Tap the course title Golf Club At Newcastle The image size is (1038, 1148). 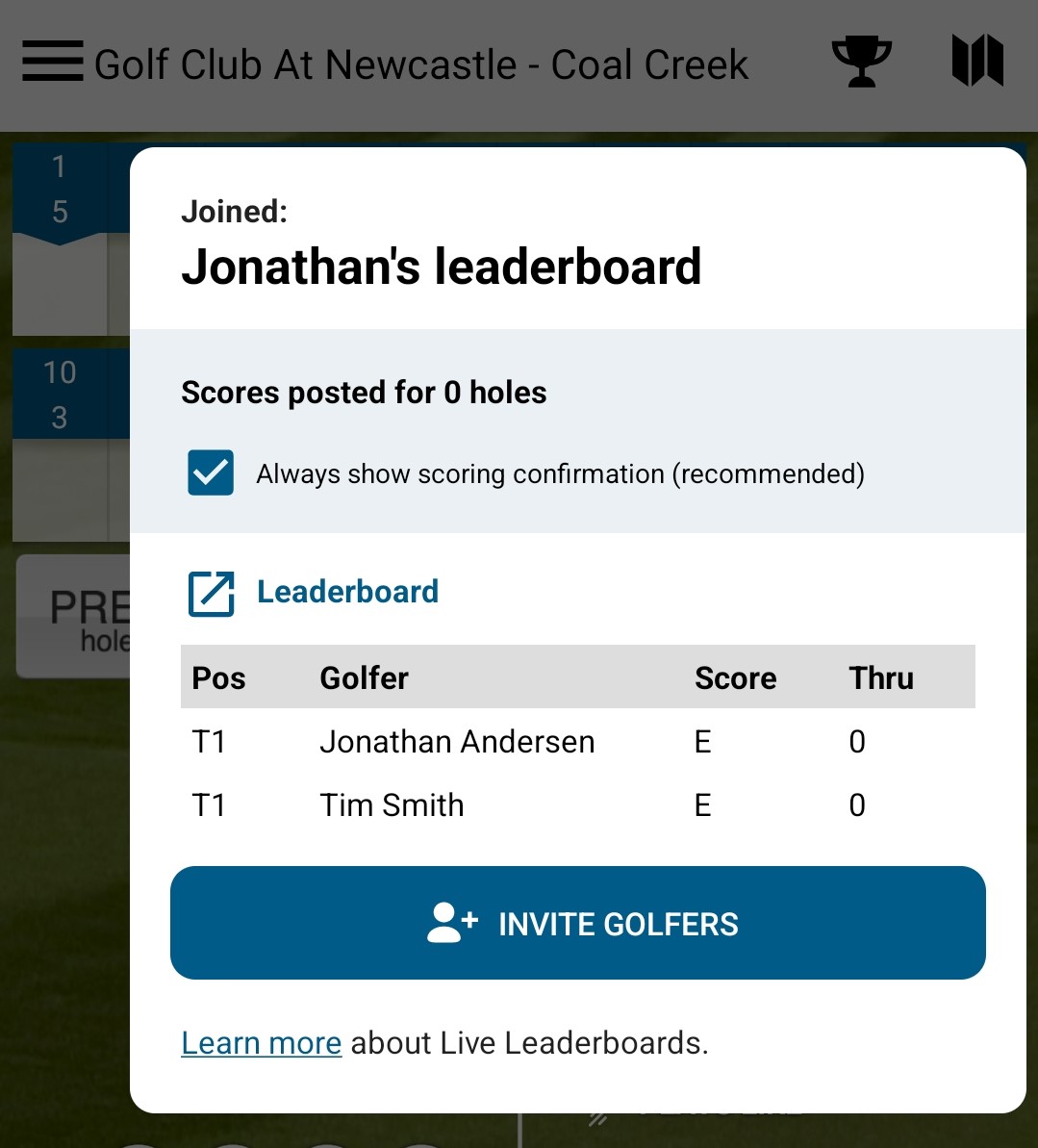coord(420,64)
